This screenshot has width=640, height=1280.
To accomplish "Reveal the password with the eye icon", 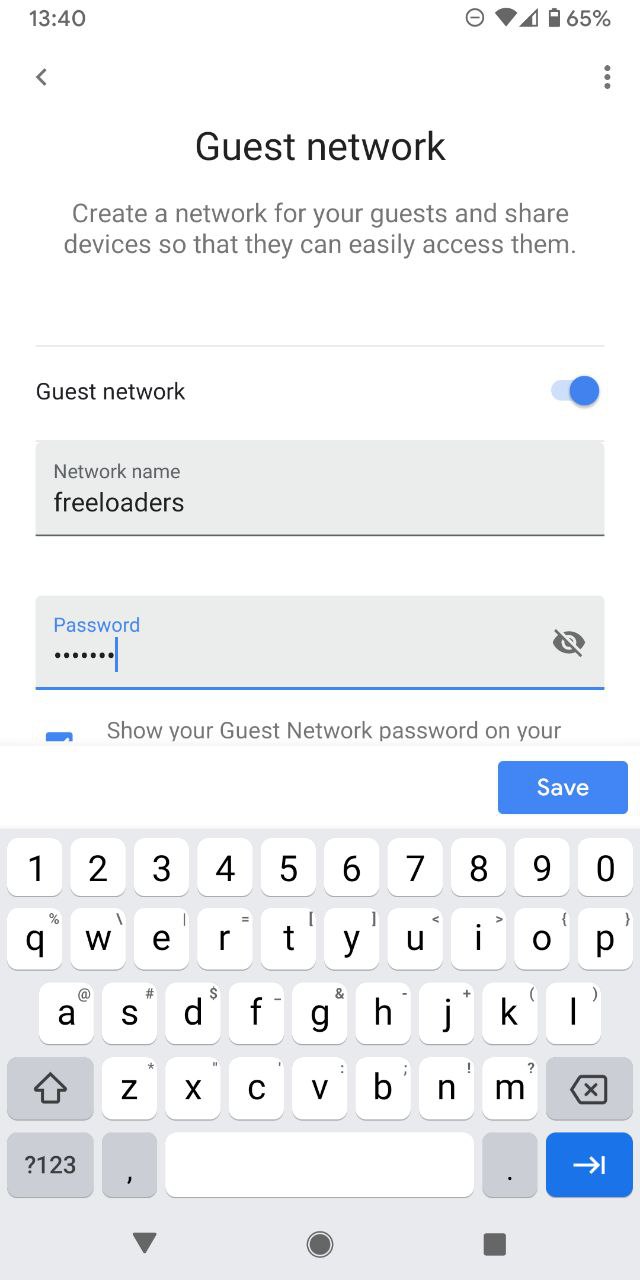I will 568,642.
